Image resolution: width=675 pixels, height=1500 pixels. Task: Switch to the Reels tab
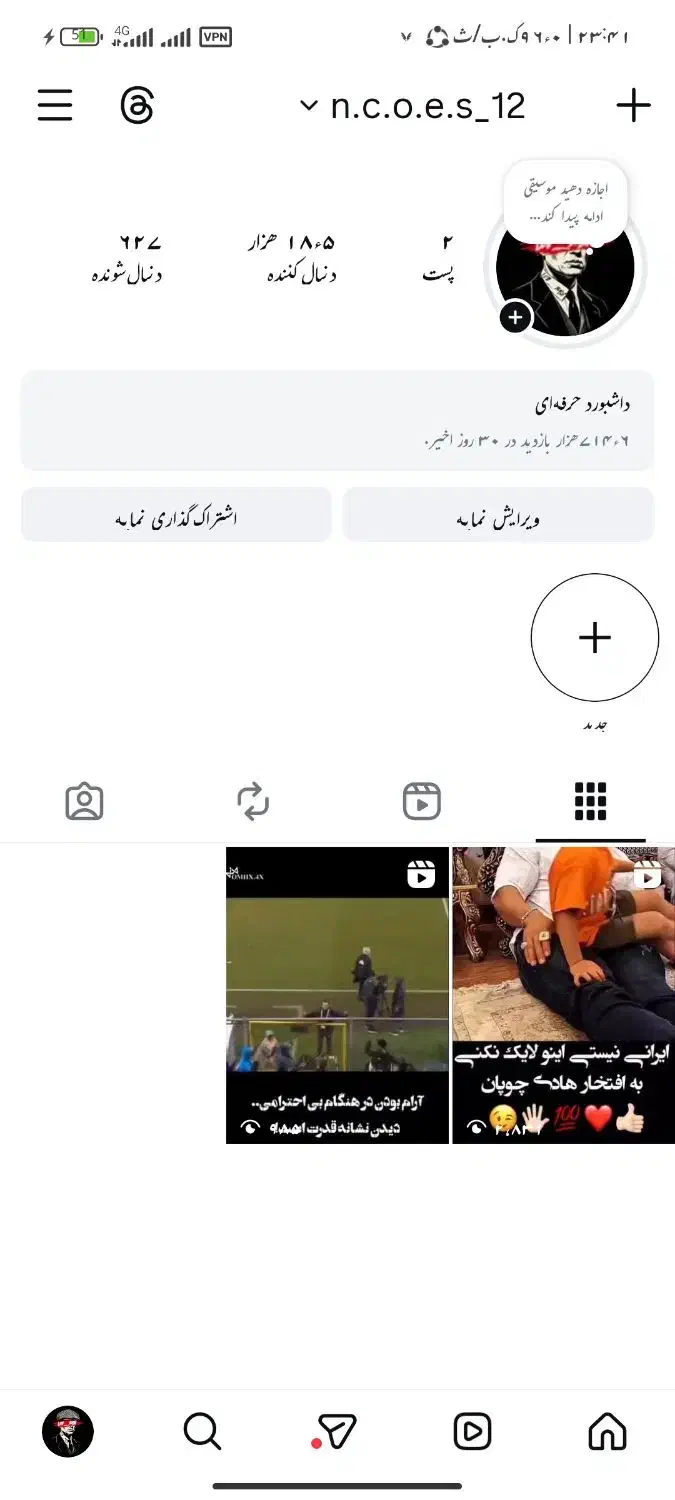coord(422,801)
